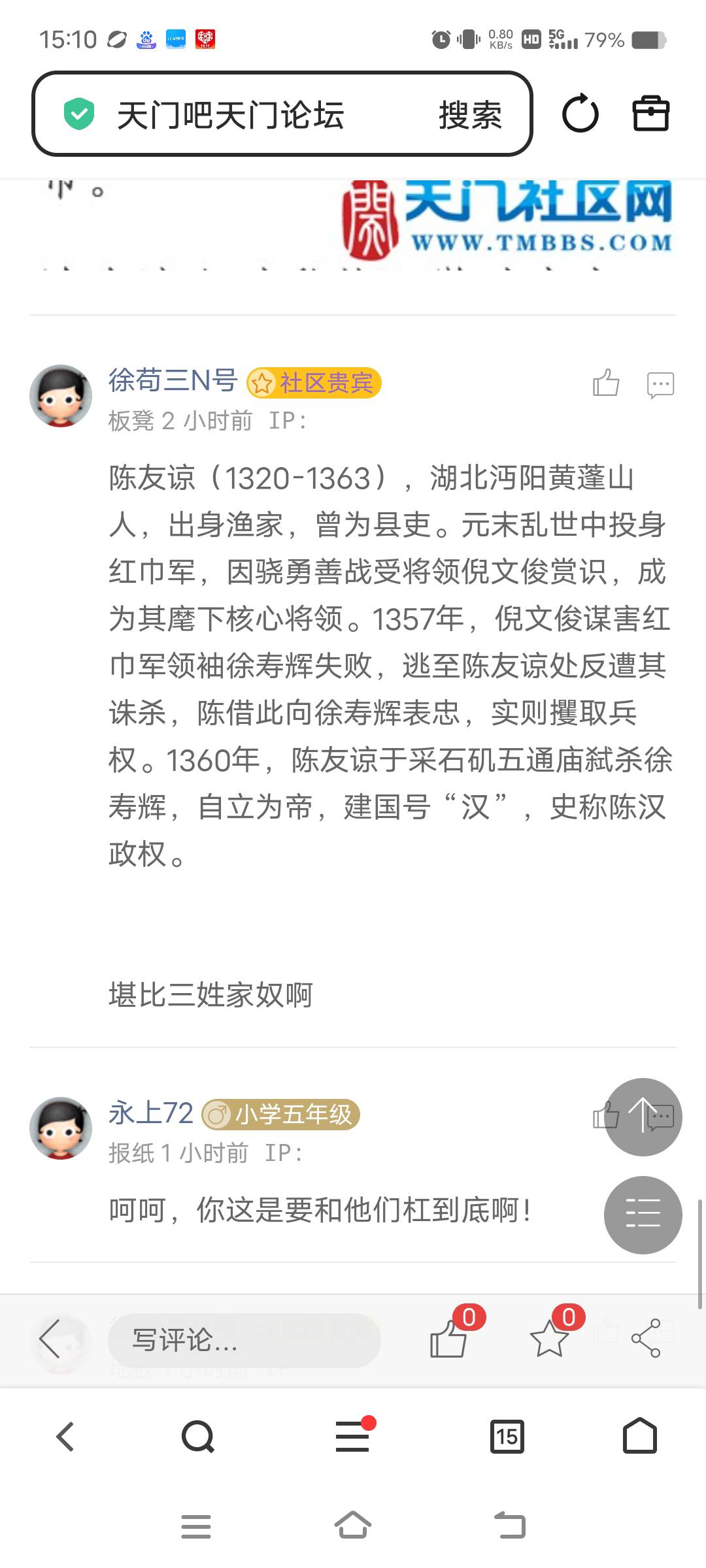706x1568 pixels.
Task: Like this thread in the bottom bar
Action: (449, 1339)
